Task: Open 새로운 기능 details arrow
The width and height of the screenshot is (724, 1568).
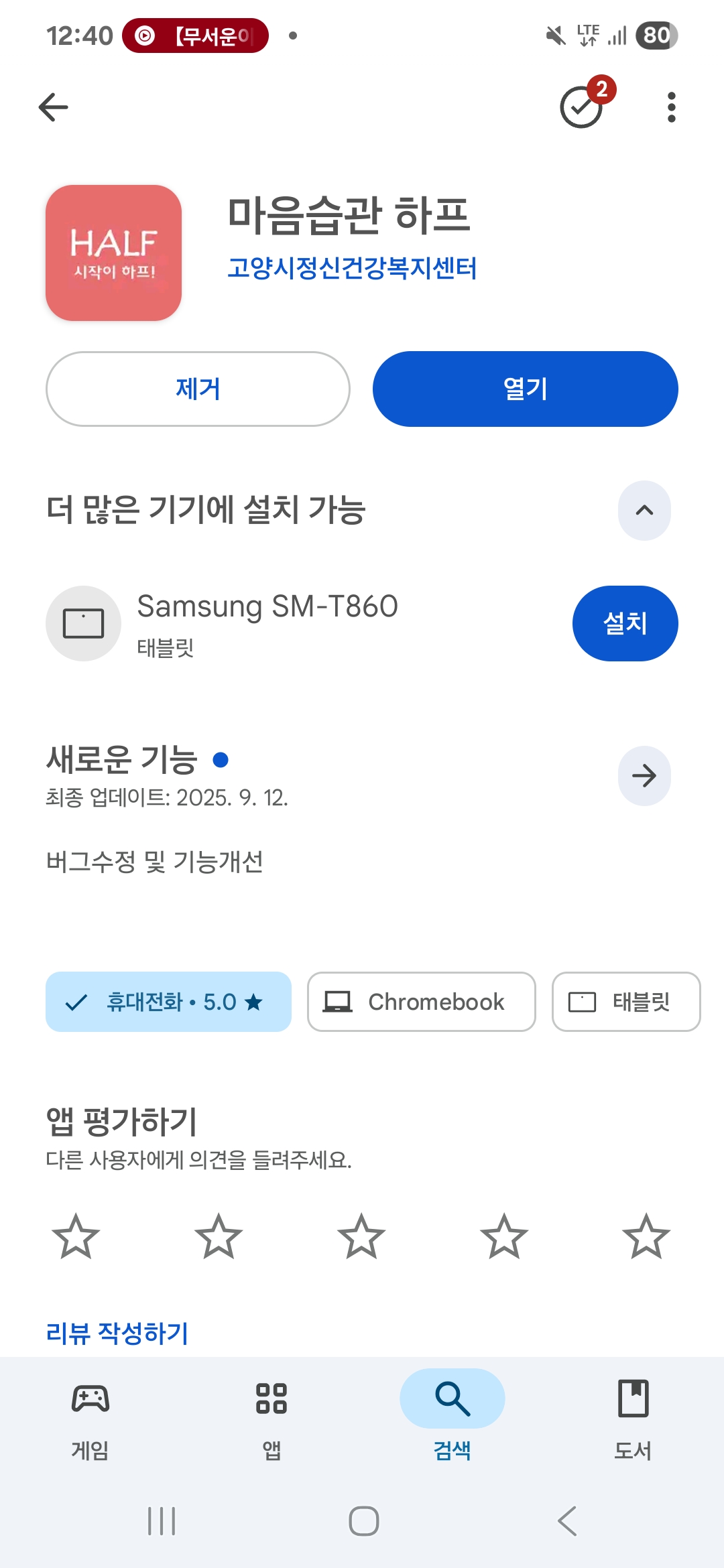Action: tap(644, 776)
